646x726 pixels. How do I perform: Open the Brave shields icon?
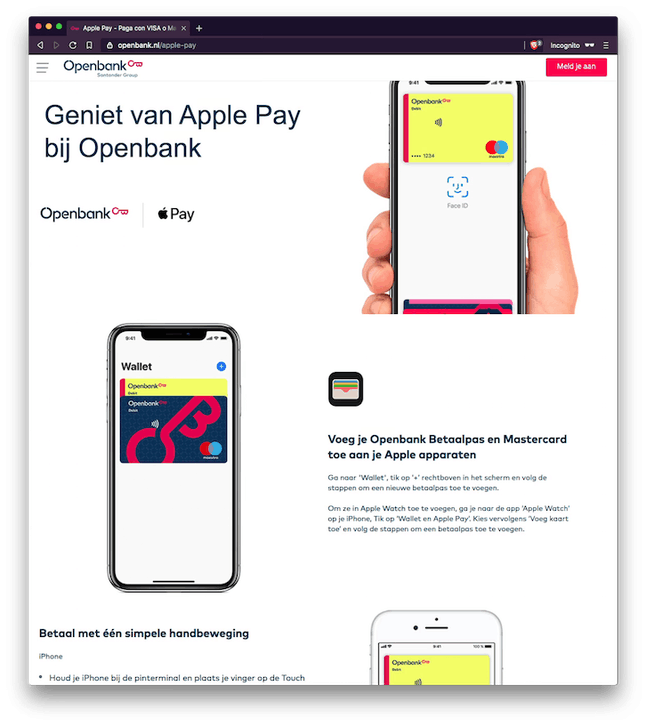536,45
